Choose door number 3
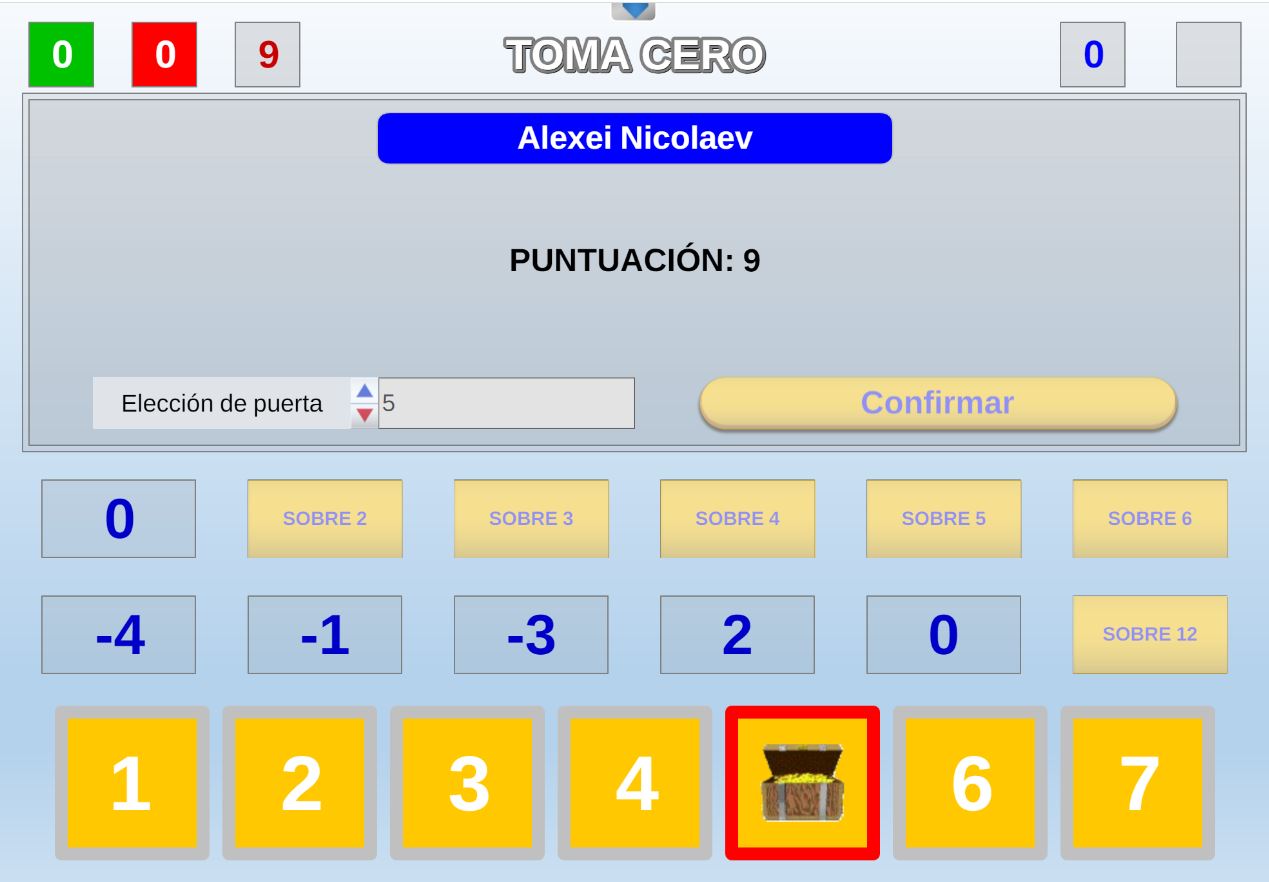This screenshot has width=1269, height=882. (467, 783)
